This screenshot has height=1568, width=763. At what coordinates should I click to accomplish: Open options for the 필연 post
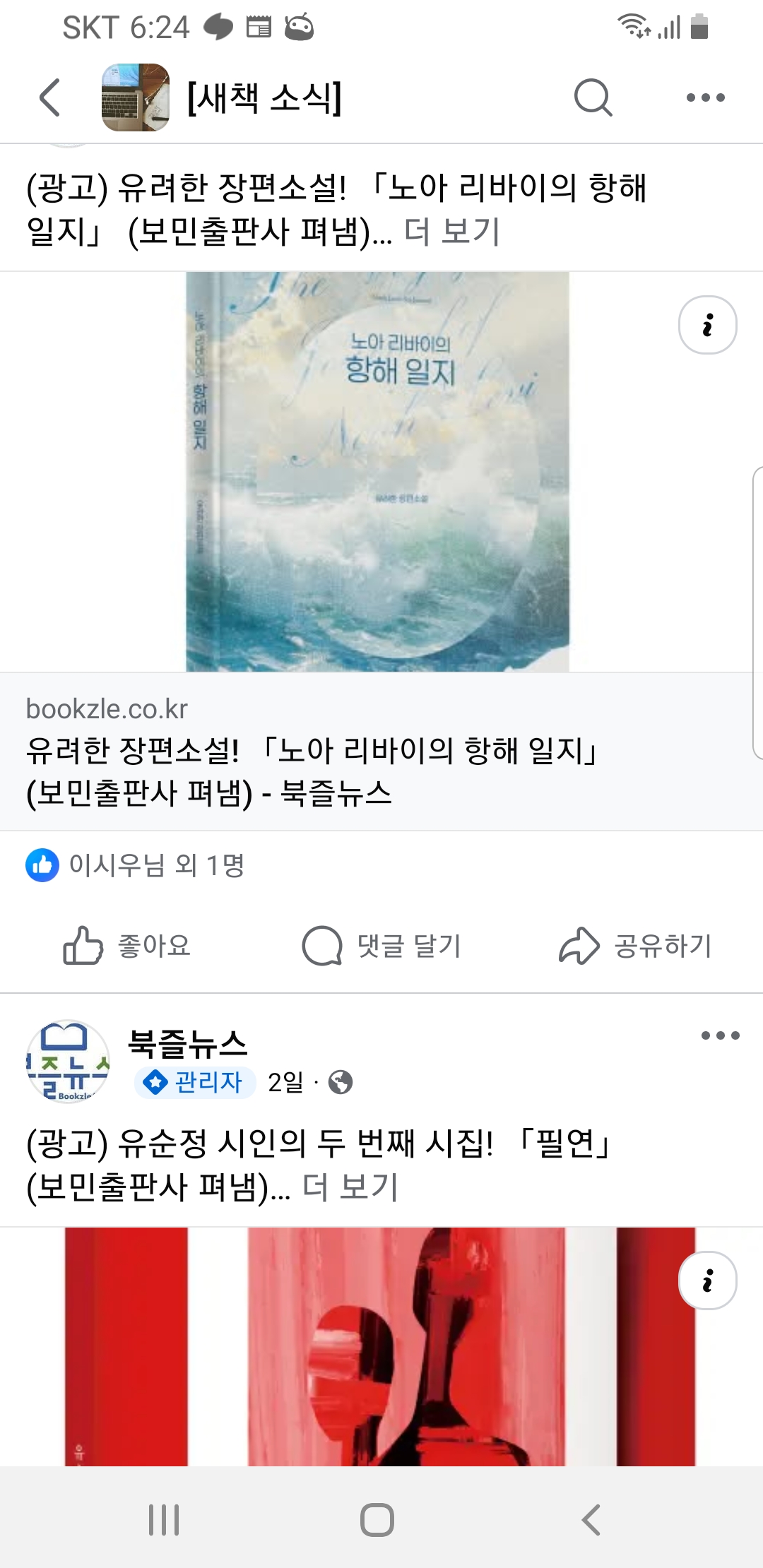720,1035
